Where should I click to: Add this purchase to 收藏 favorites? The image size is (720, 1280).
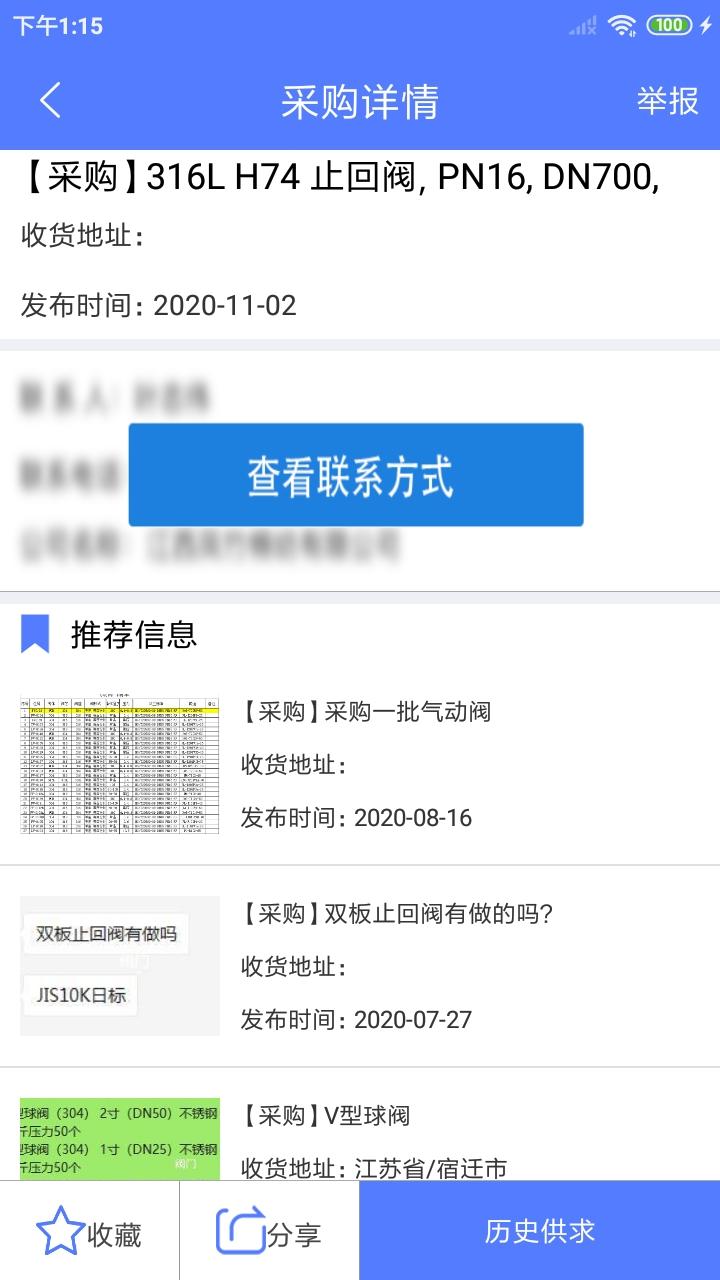tap(89, 1233)
